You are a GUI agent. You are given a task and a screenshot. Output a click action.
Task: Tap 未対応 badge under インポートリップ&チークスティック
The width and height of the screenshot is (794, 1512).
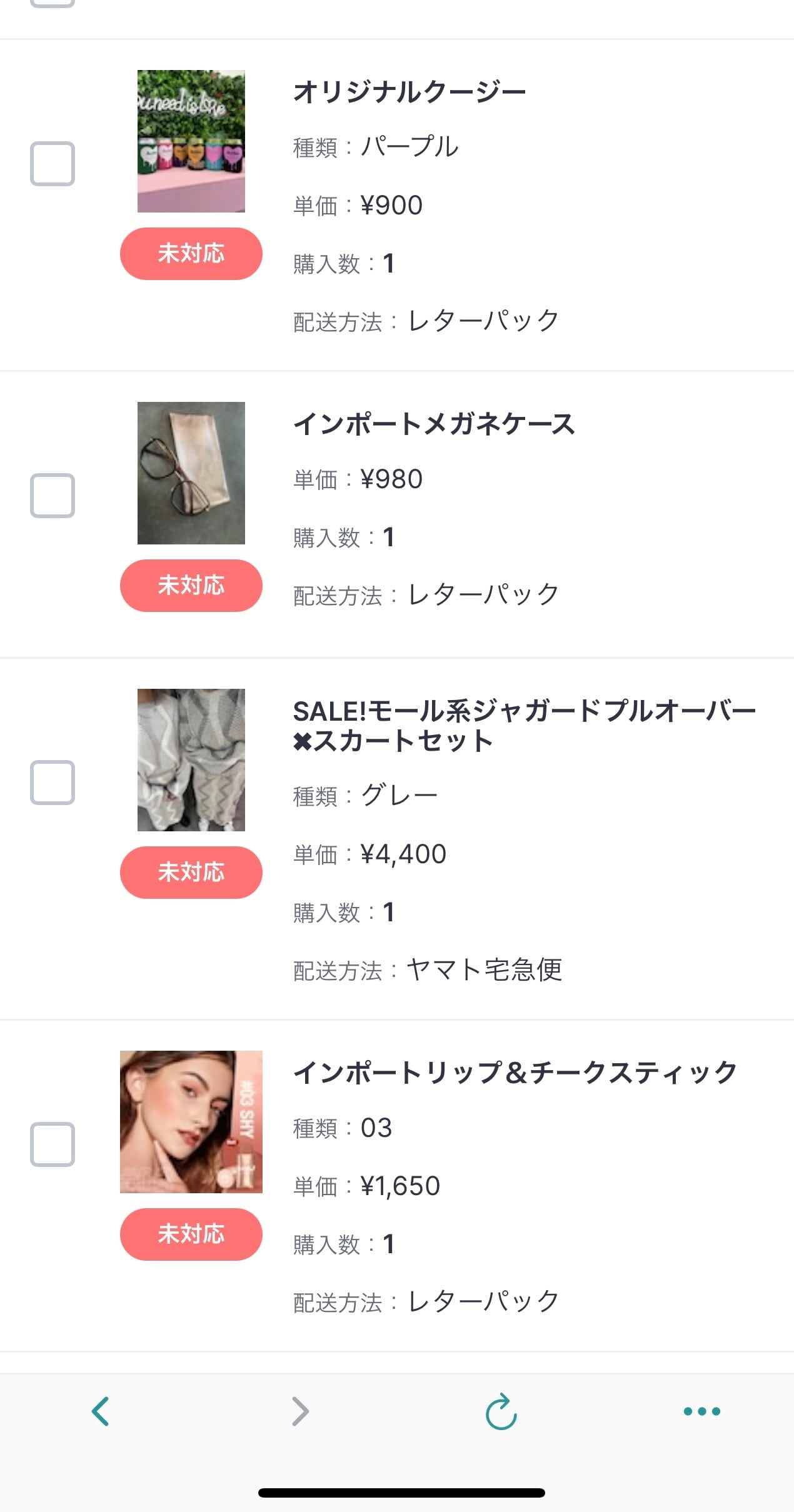(x=191, y=1234)
